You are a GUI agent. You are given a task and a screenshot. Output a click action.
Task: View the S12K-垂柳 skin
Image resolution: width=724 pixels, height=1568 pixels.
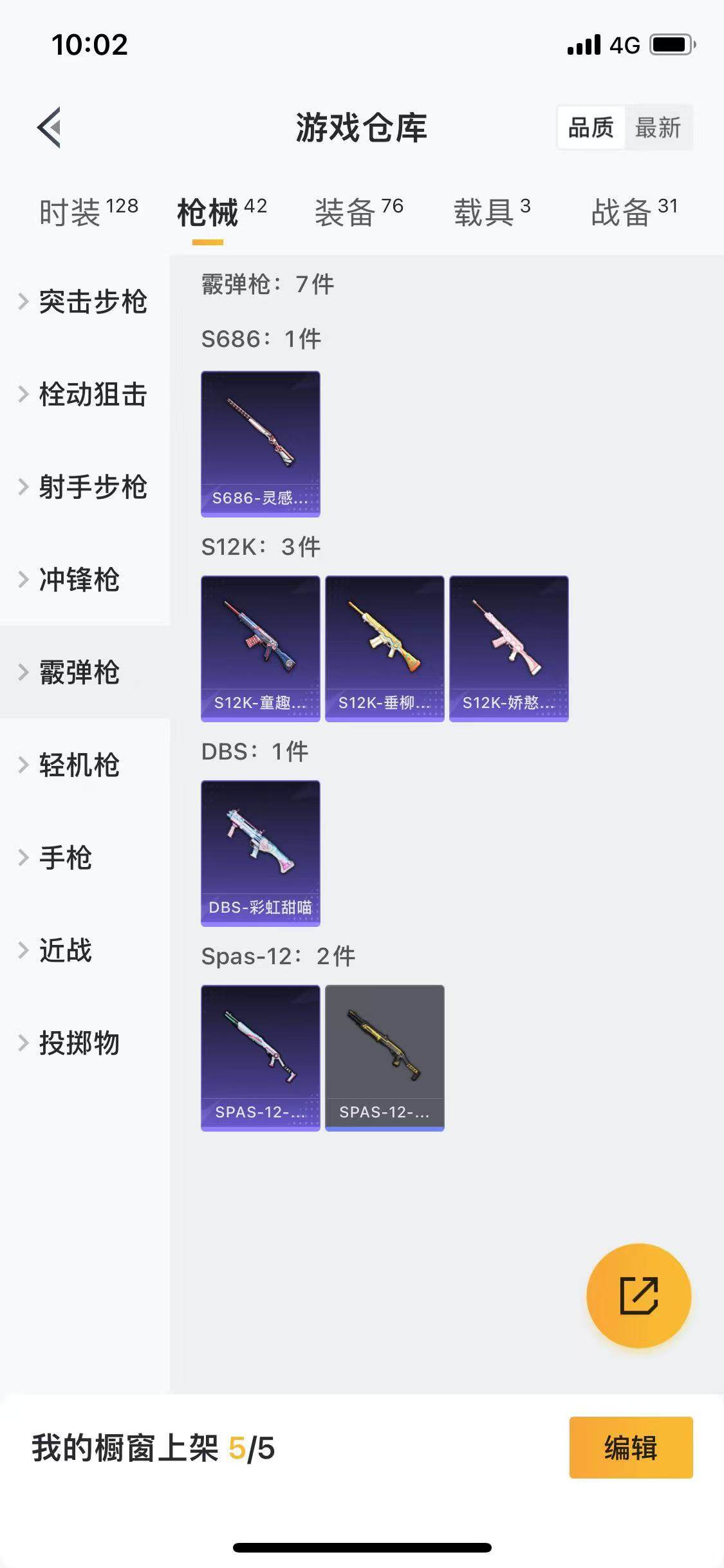(384, 648)
